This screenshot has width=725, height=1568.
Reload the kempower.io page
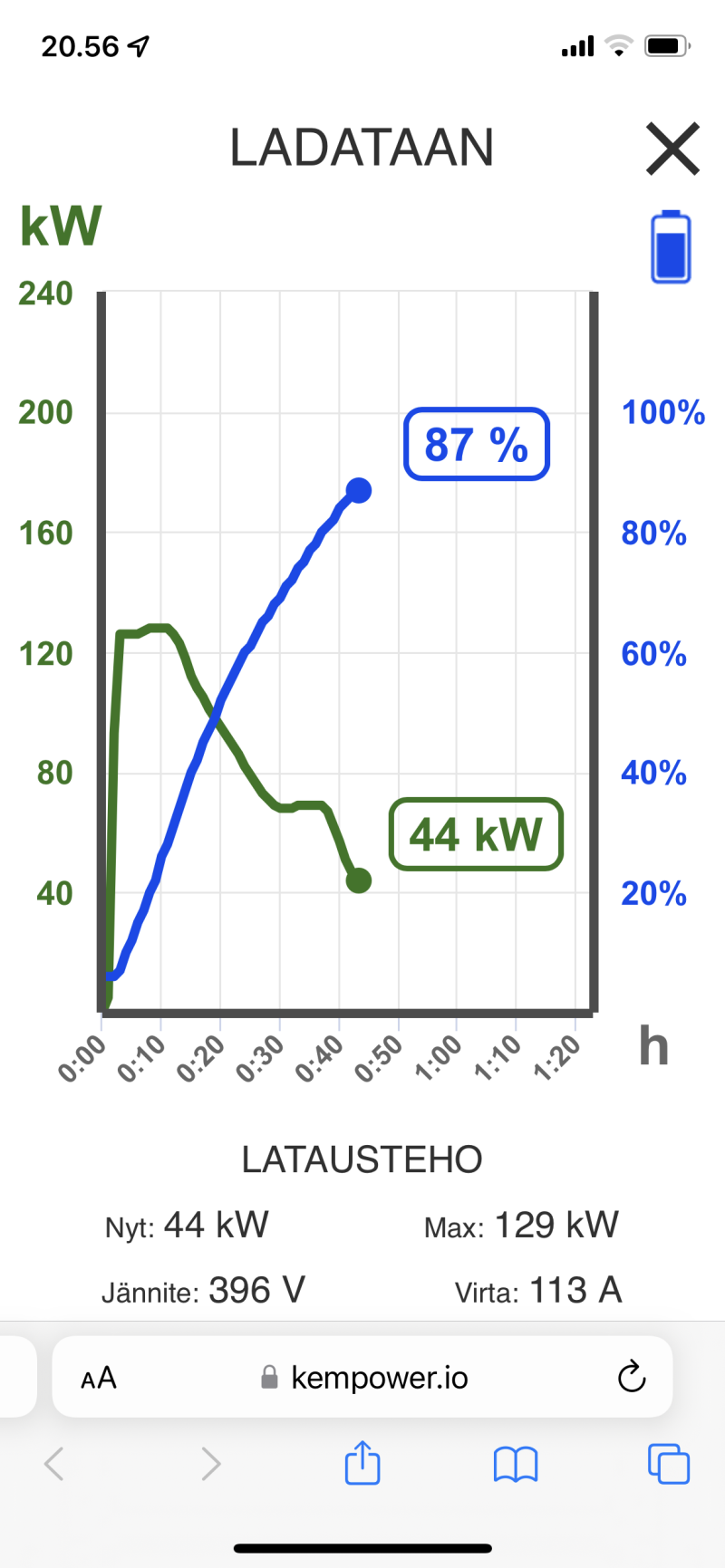[x=631, y=1377]
